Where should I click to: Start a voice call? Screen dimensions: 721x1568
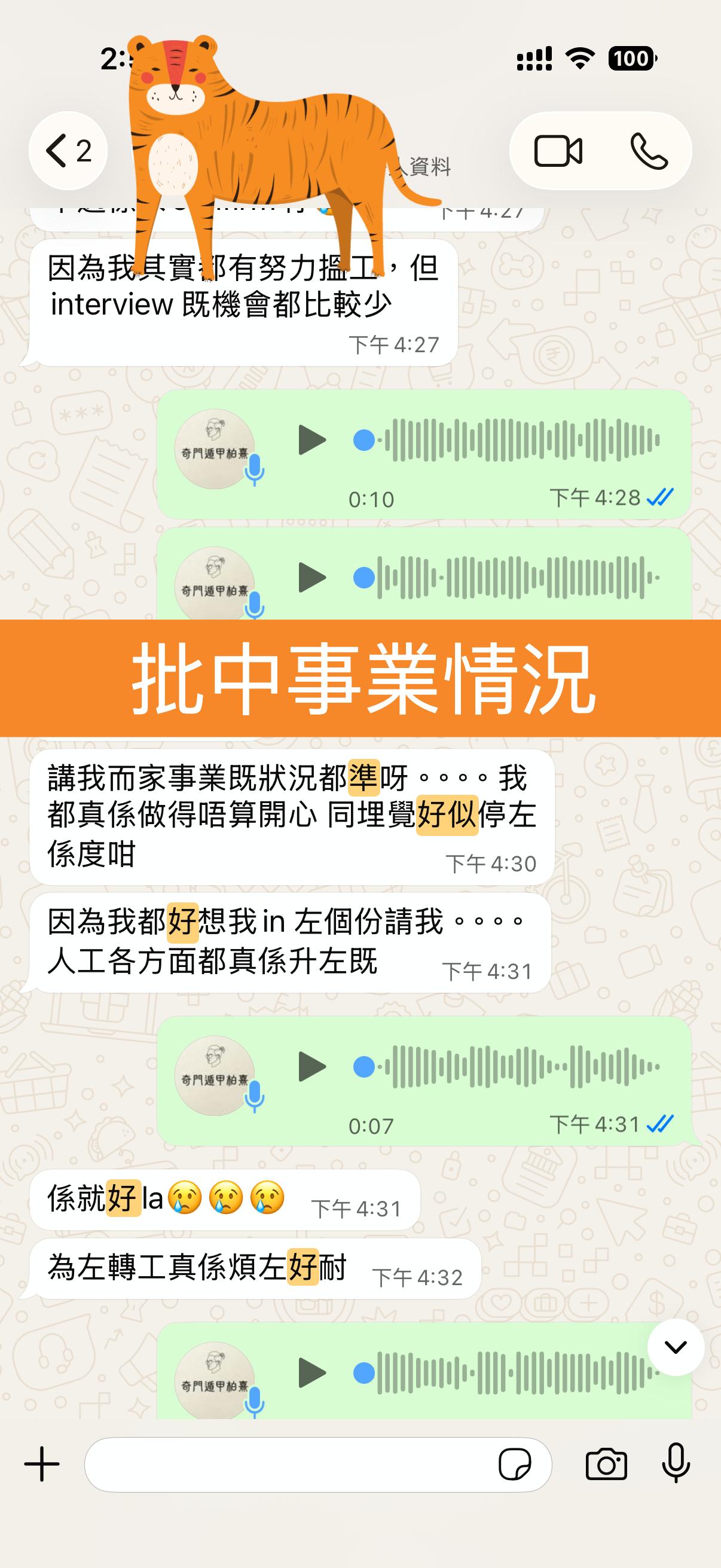click(x=649, y=151)
